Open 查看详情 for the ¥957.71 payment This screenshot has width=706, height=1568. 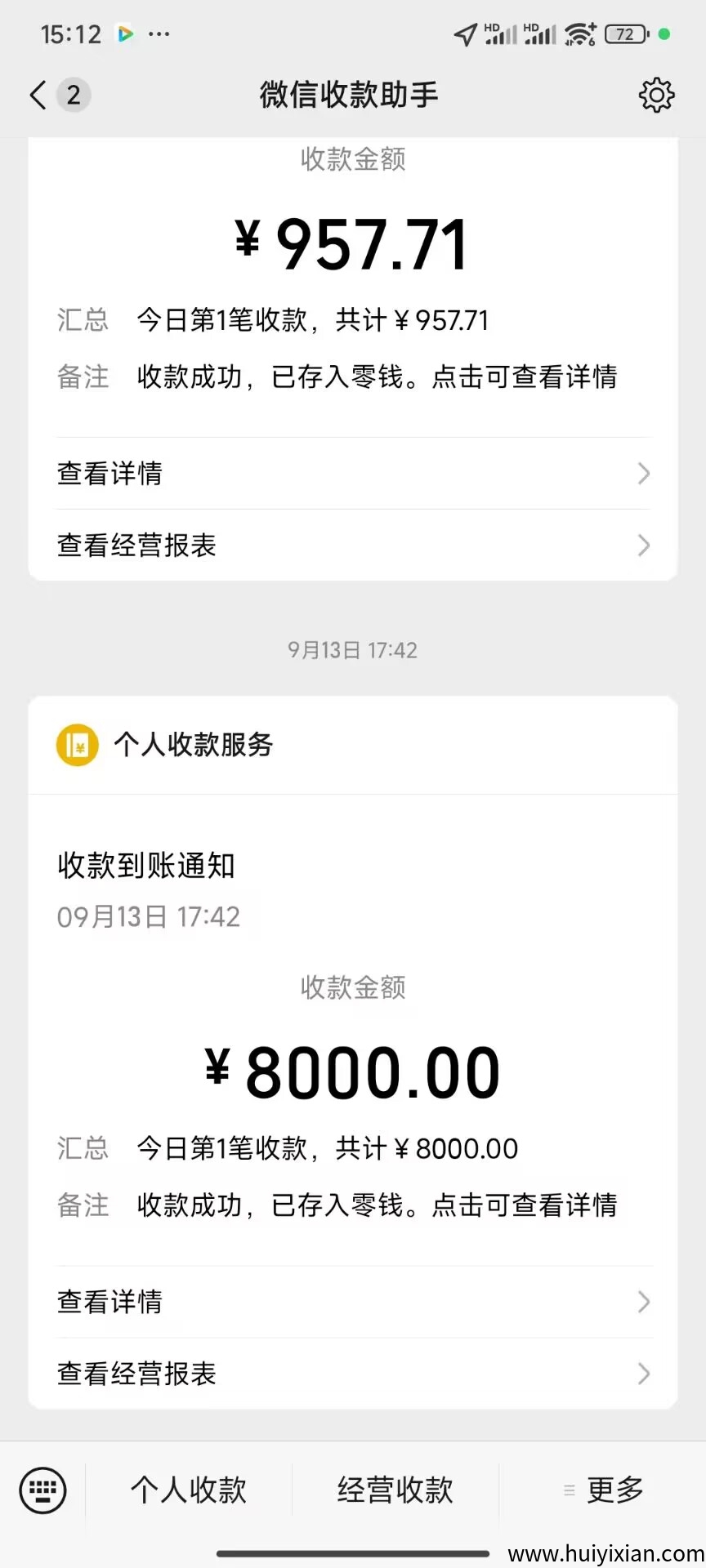click(353, 474)
